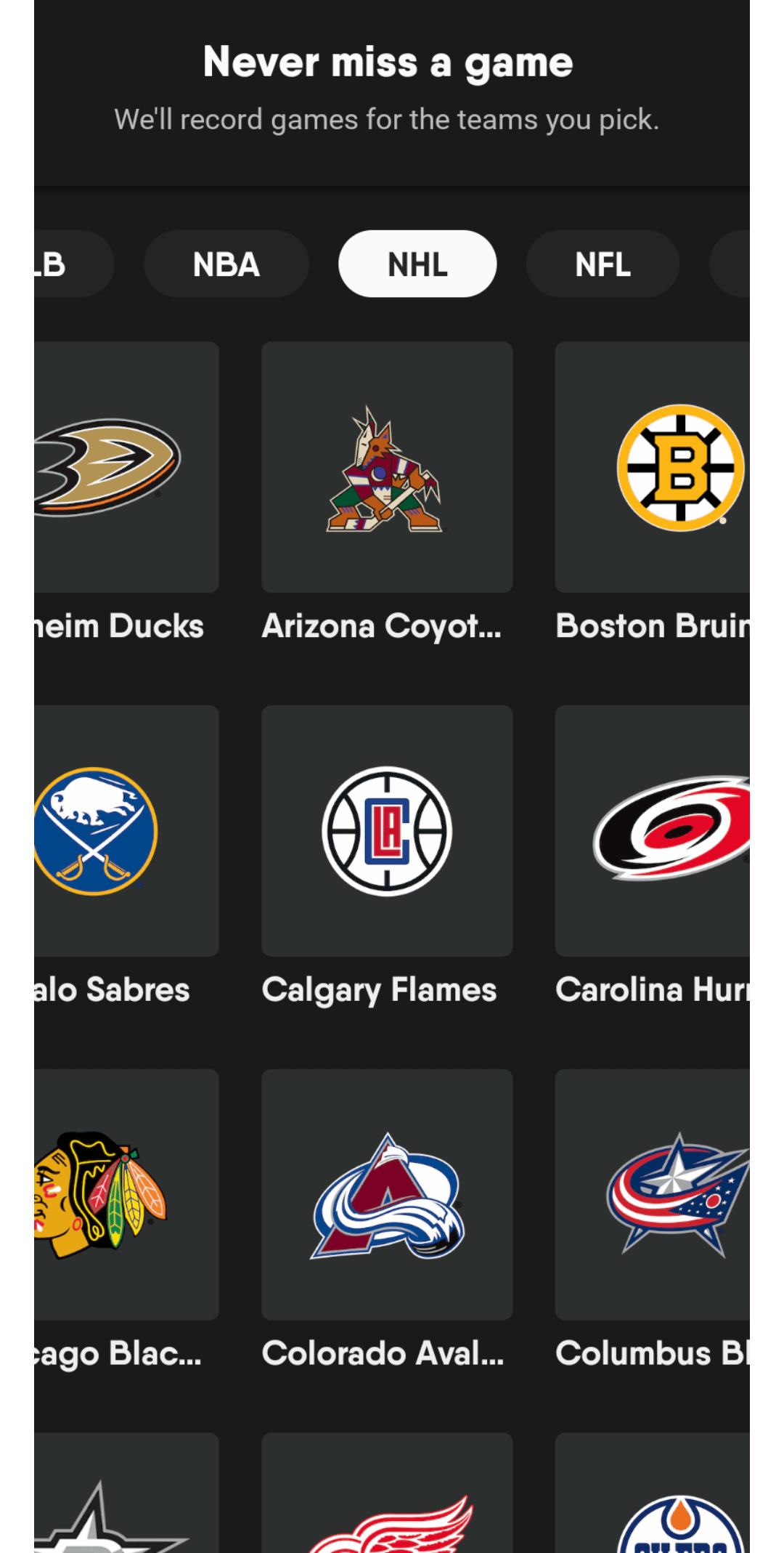Select the NHL league tab
This screenshot has height=1553, width=784.
coord(417,264)
